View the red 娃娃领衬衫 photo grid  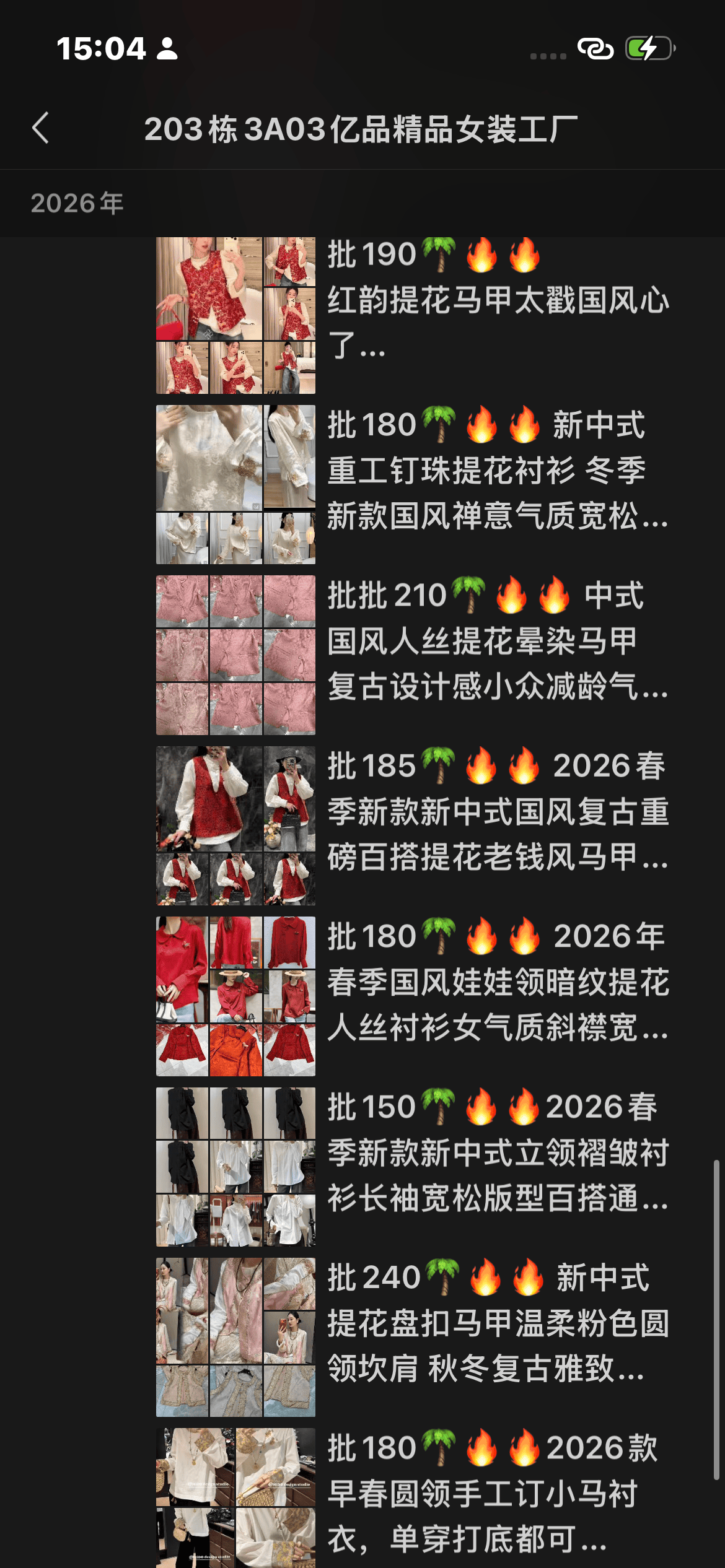[235, 996]
